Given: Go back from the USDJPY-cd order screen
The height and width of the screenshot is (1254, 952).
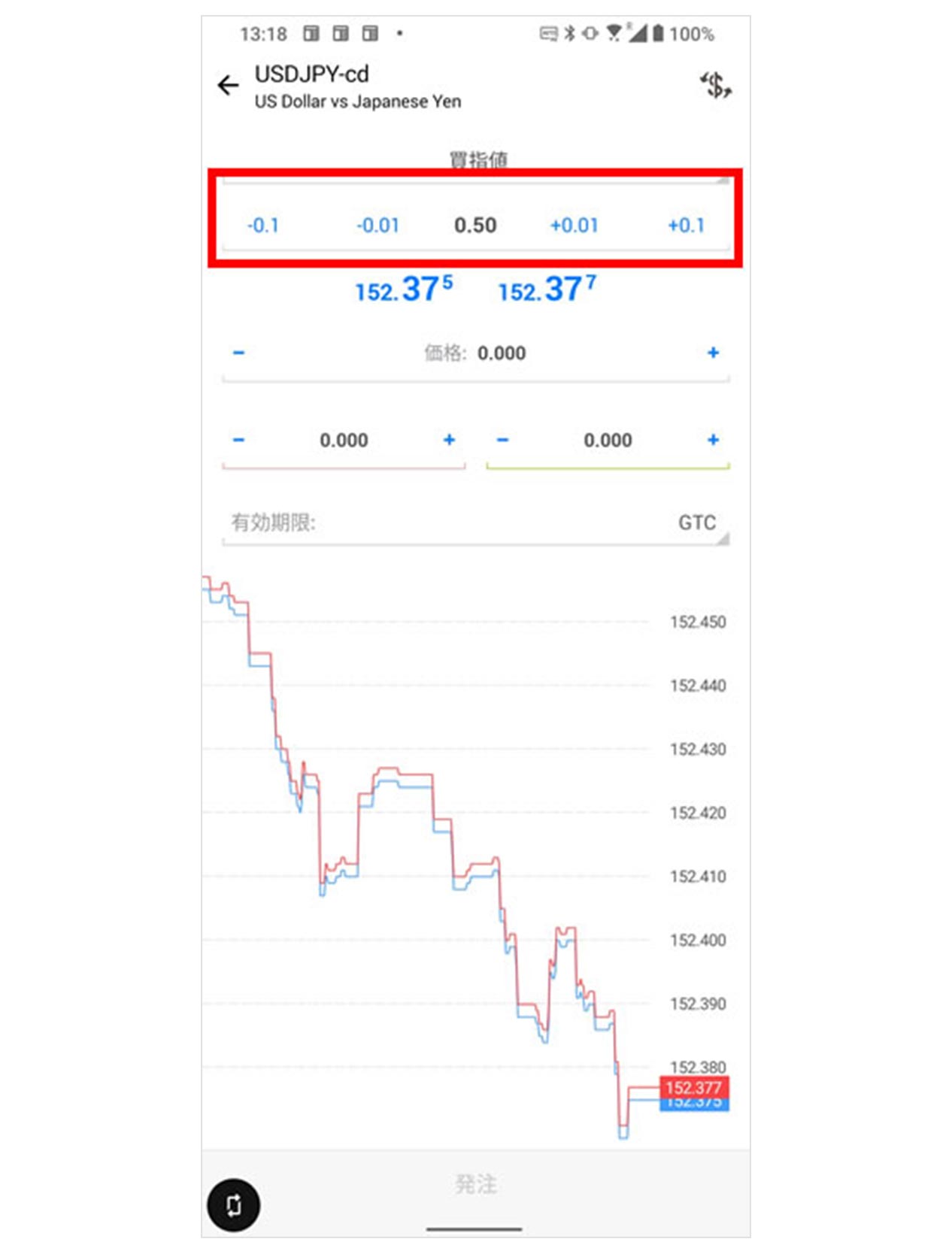Looking at the screenshot, I should coord(228,86).
